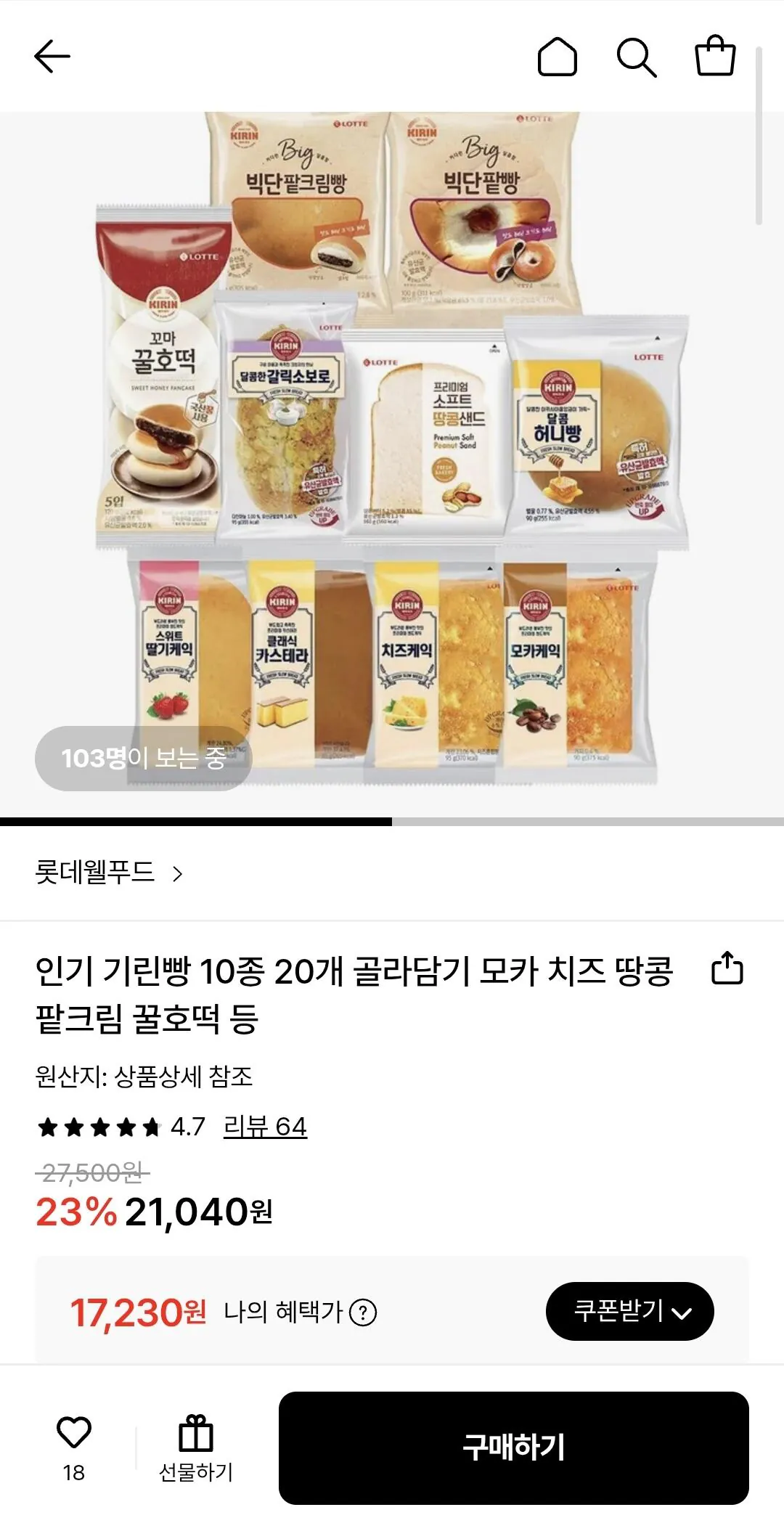784x1531 pixels.
Task: Tap the Kirin bread product image
Action: click(392, 450)
